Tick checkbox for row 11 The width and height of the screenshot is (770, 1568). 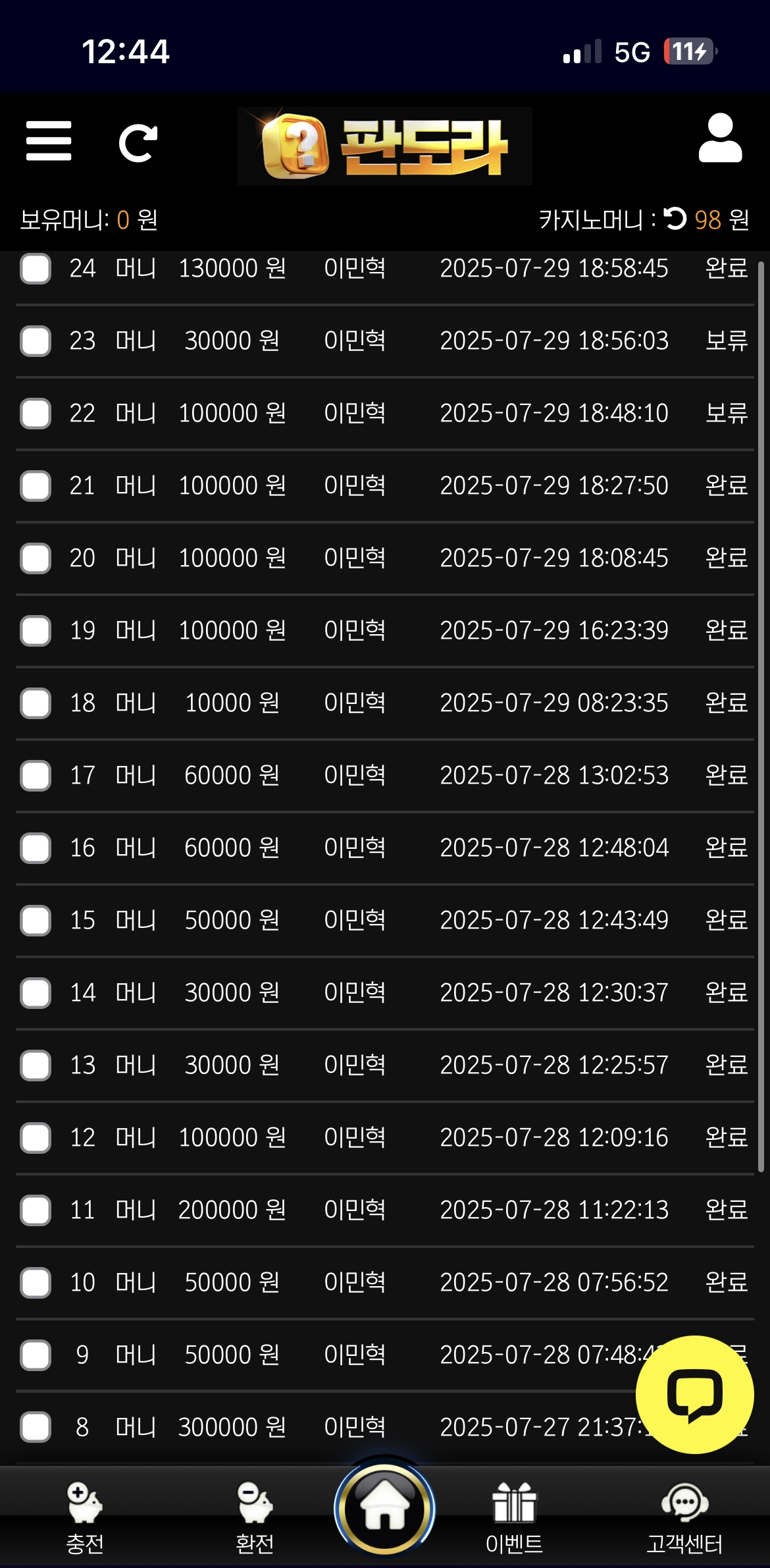pos(36,1210)
